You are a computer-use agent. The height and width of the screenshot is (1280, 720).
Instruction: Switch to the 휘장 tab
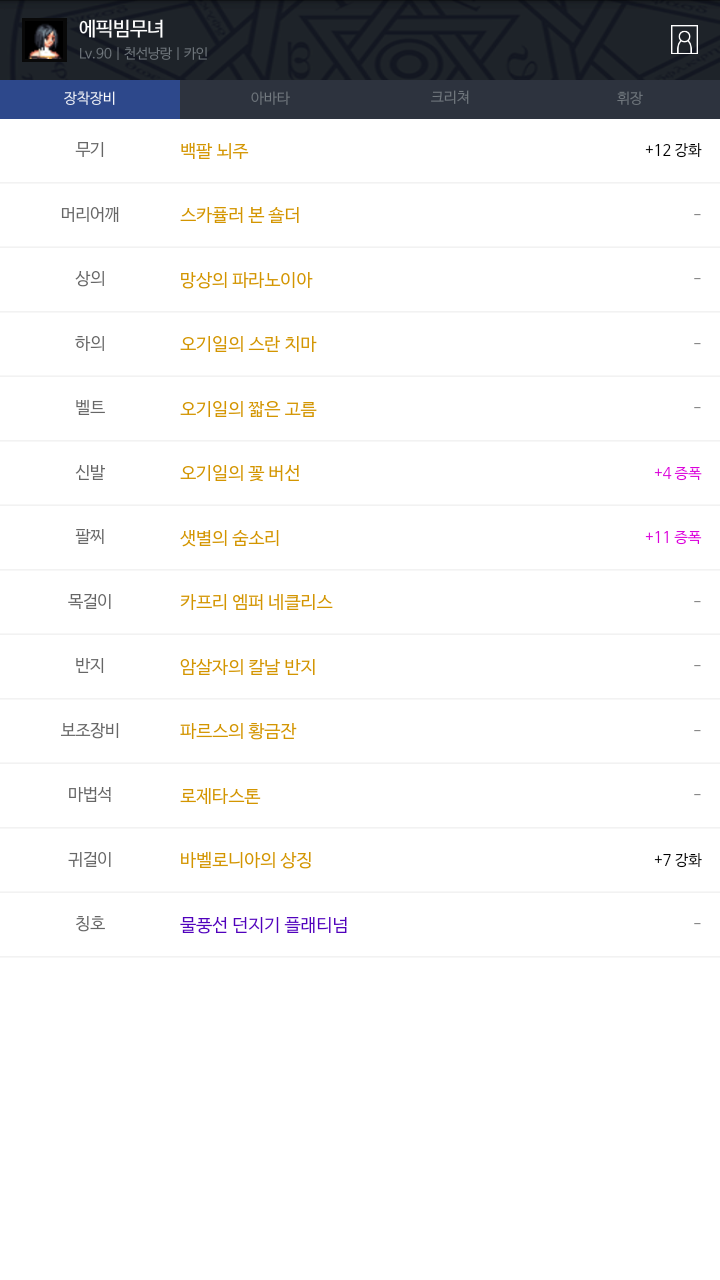tap(630, 98)
